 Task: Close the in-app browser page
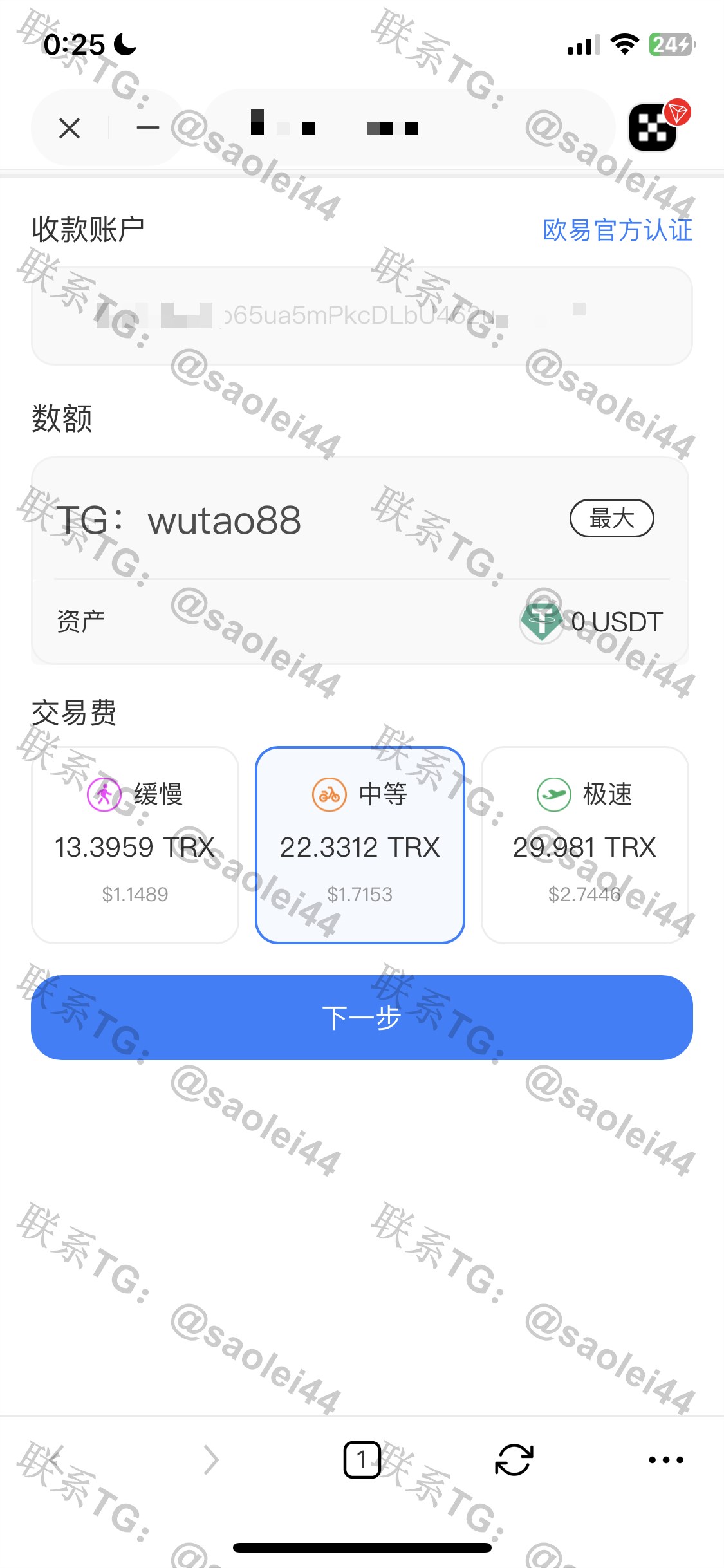pos(70,128)
